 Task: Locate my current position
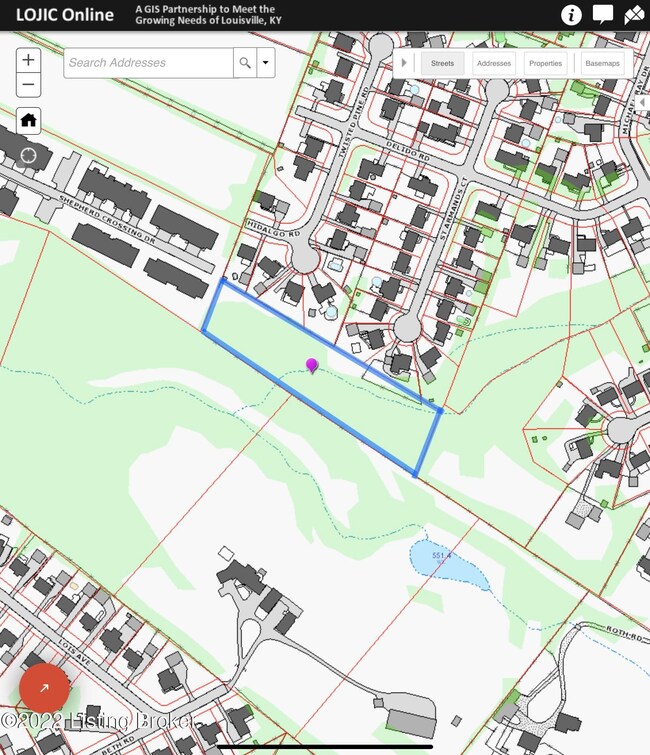29,155
